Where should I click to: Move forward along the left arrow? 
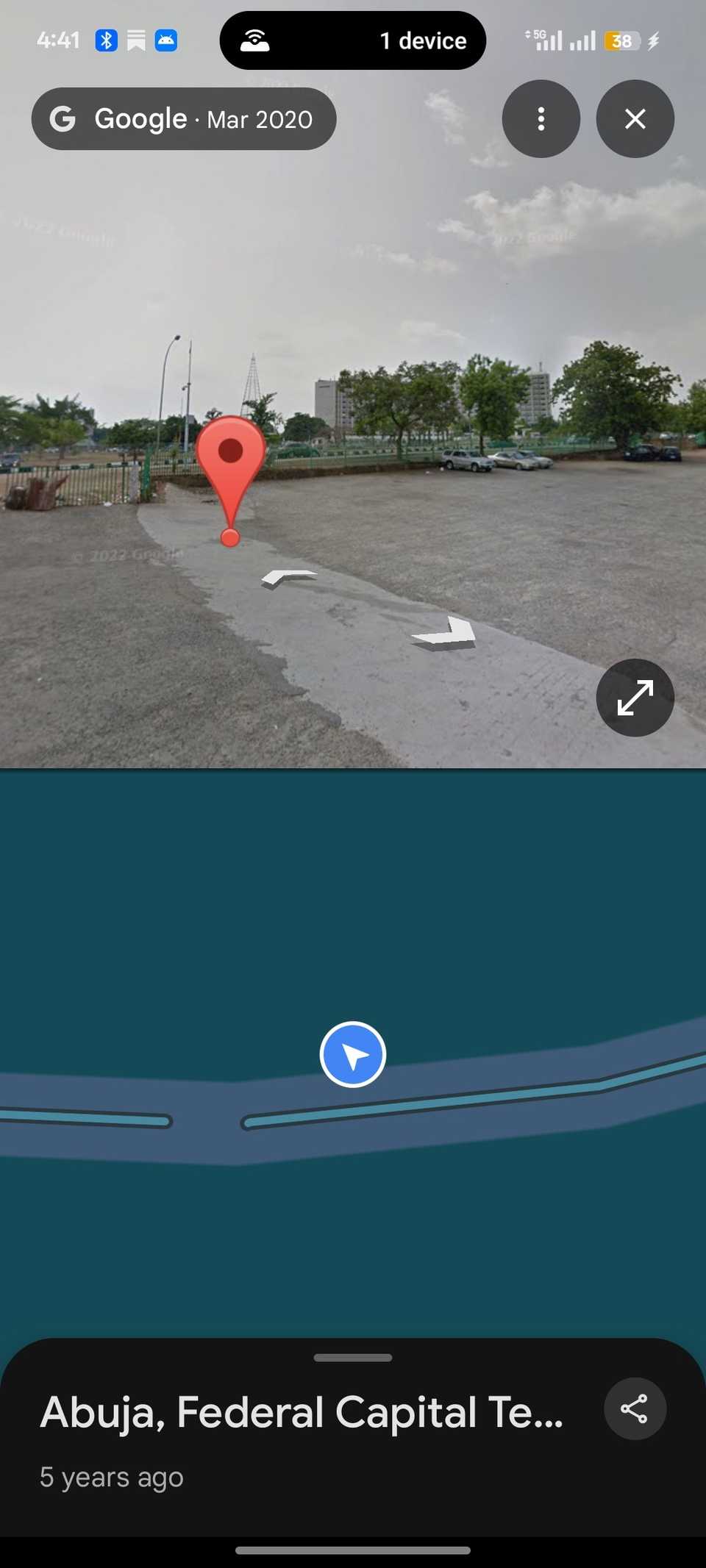[x=289, y=578]
